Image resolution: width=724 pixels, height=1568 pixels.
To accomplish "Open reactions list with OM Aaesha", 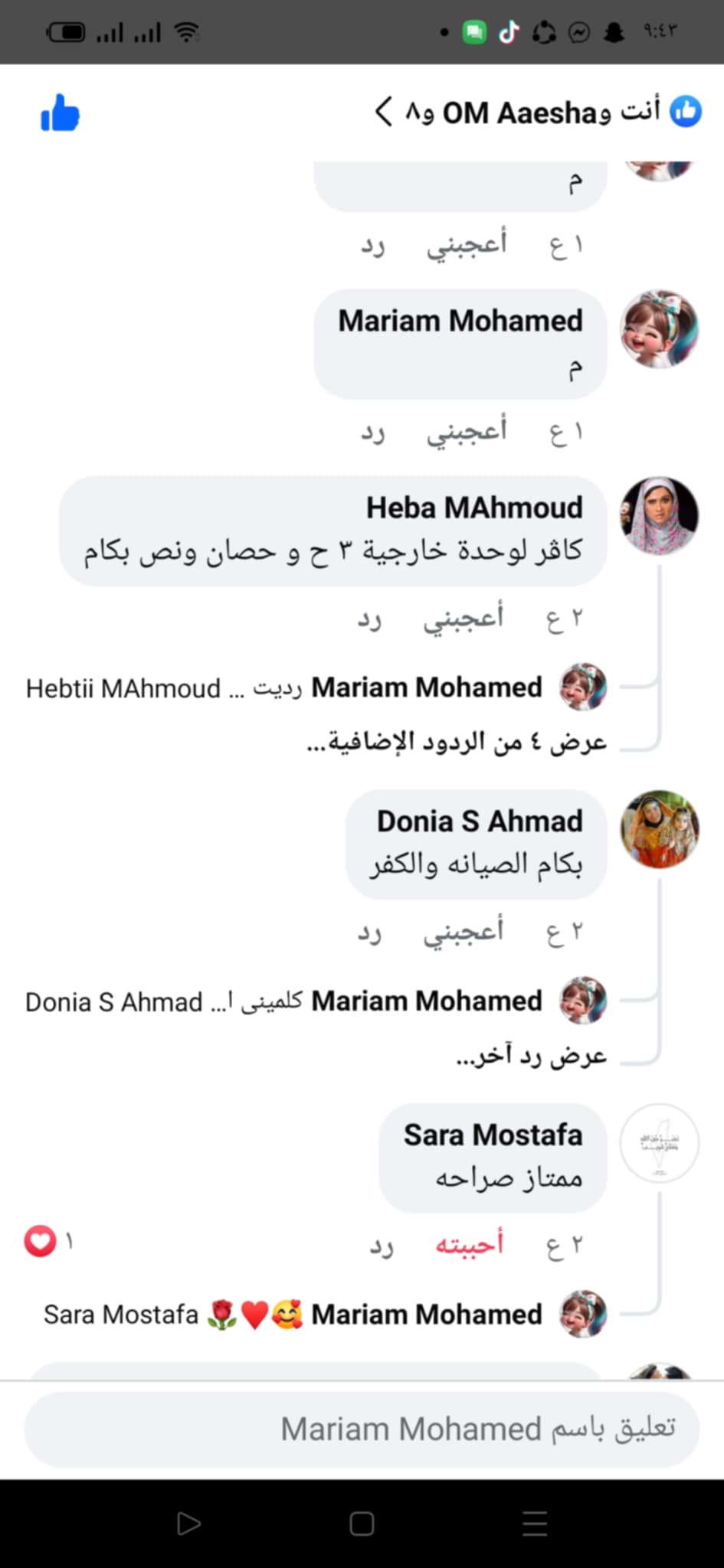I will (536, 113).
